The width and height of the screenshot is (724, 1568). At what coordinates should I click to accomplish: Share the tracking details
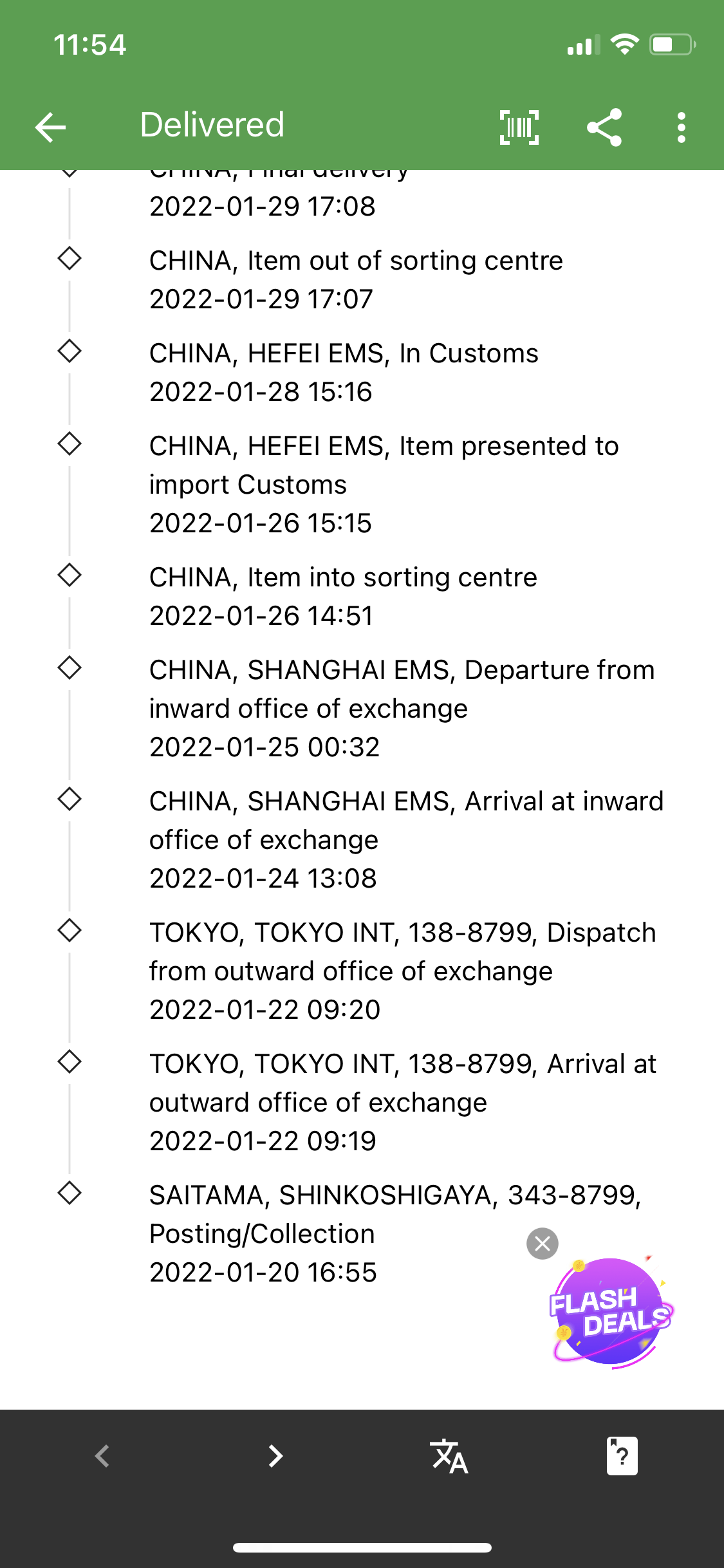pos(604,127)
